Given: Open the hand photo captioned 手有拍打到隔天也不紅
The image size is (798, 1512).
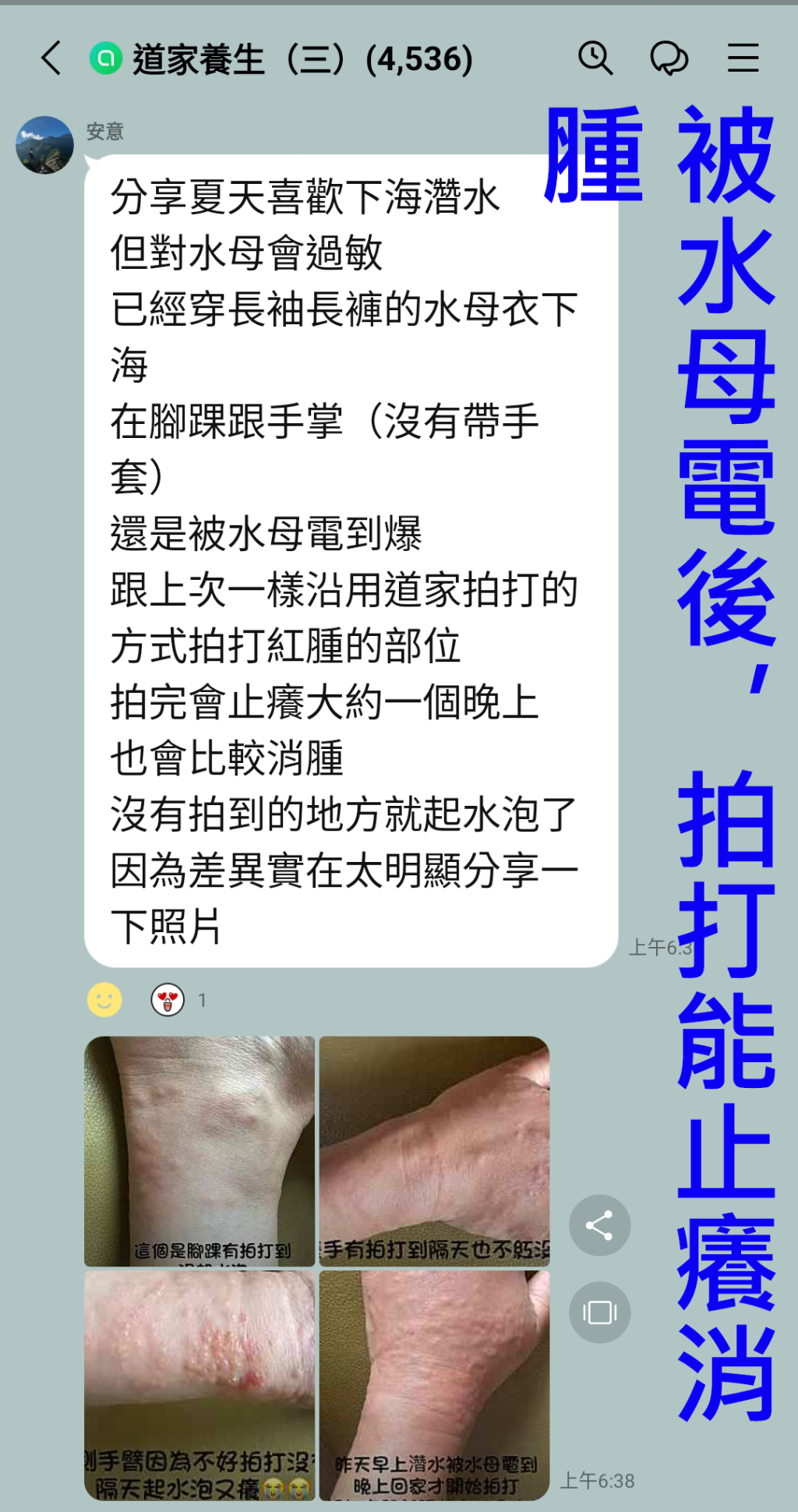Looking at the screenshot, I should pos(434,1150).
